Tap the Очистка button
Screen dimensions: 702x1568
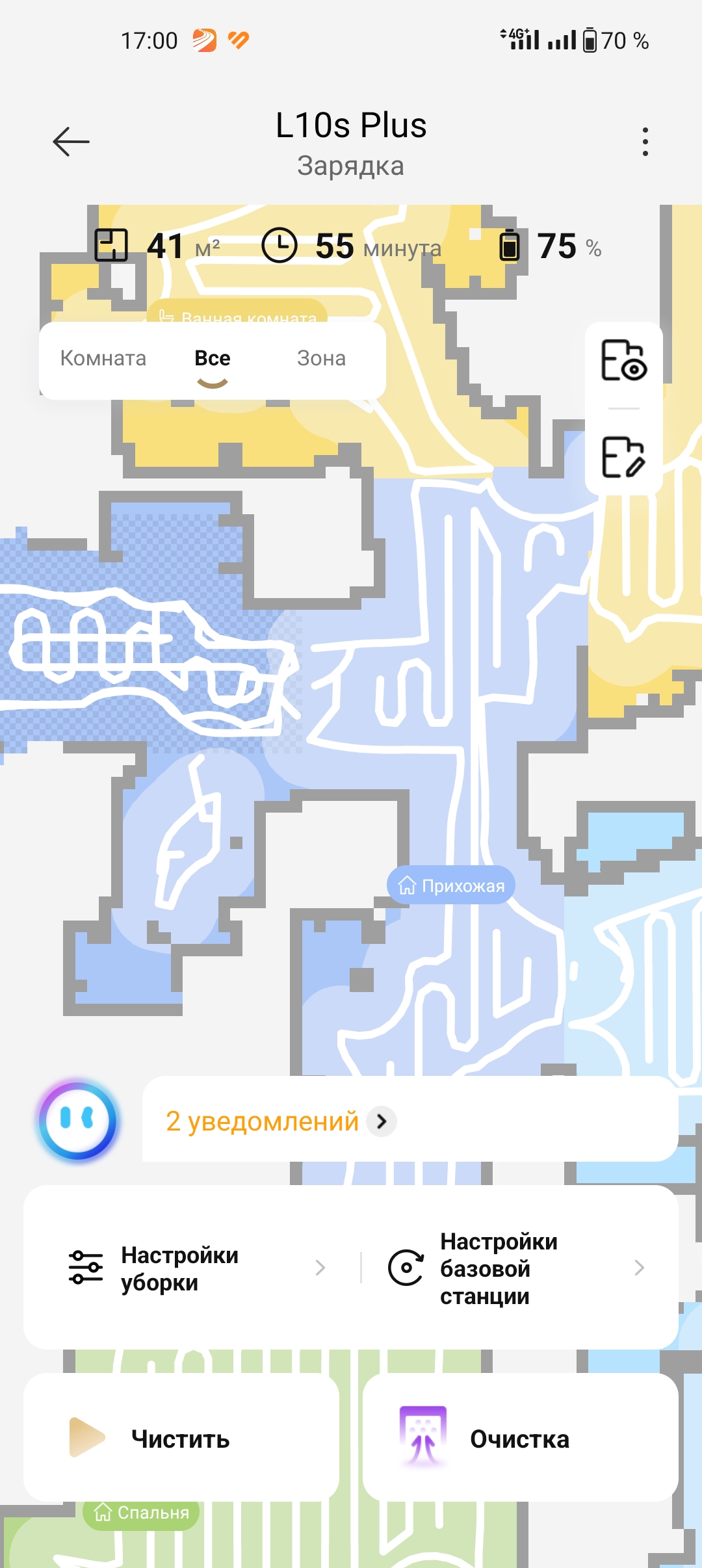click(x=520, y=1439)
